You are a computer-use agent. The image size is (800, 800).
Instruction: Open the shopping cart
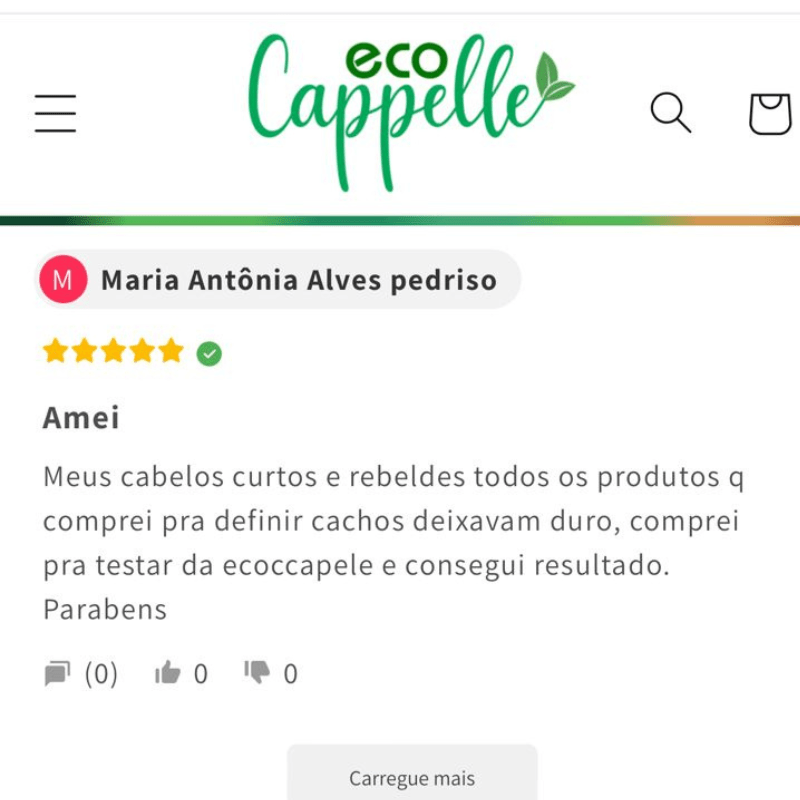769,113
